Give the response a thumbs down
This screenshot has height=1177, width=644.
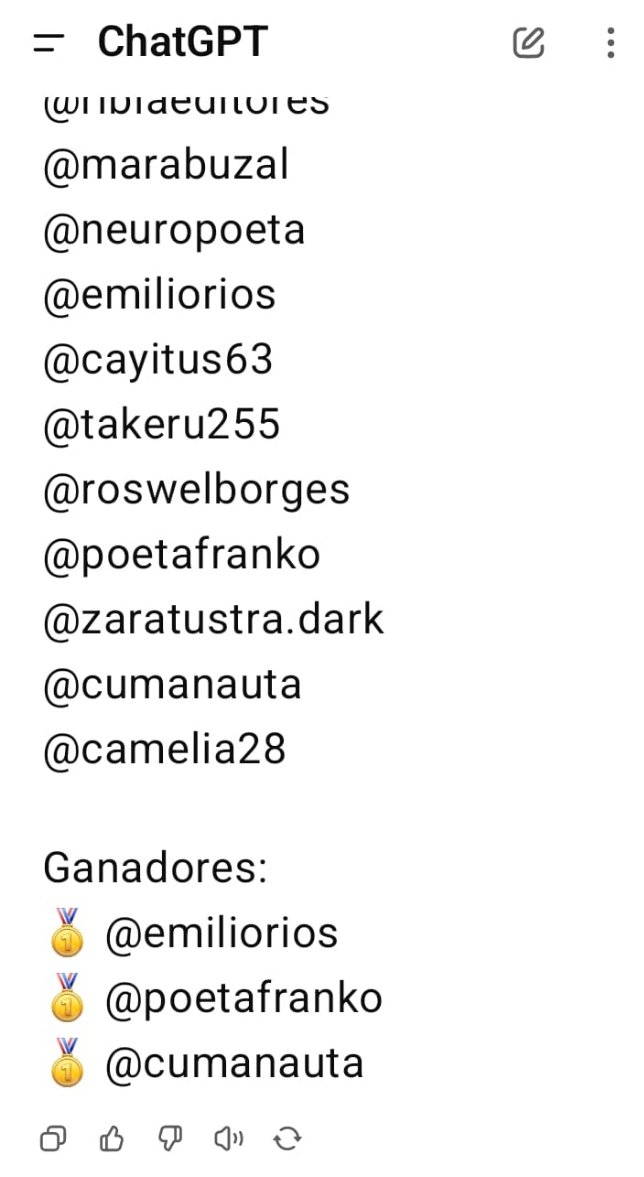tap(170, 1139)
